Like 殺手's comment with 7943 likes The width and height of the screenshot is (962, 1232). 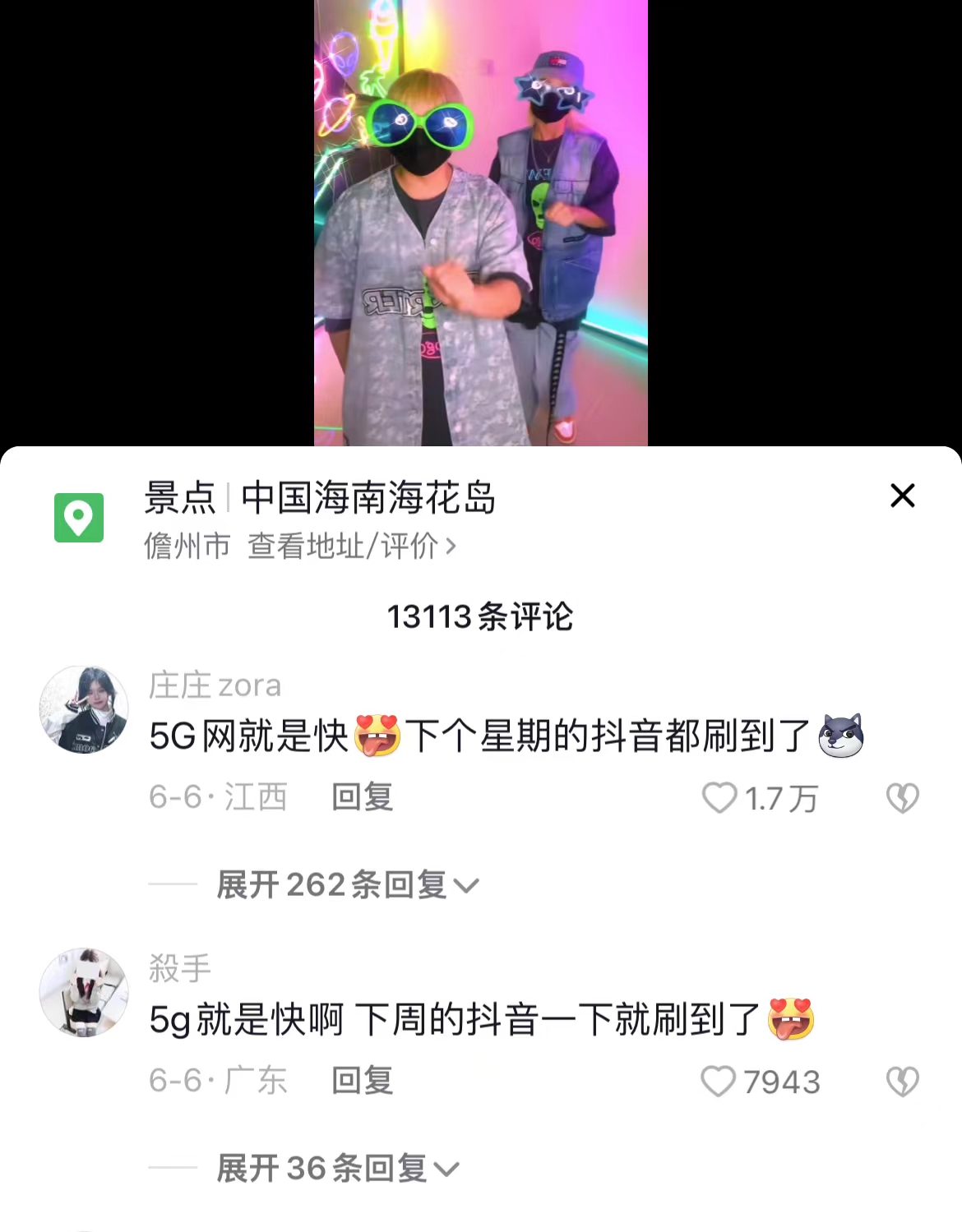718,1082
